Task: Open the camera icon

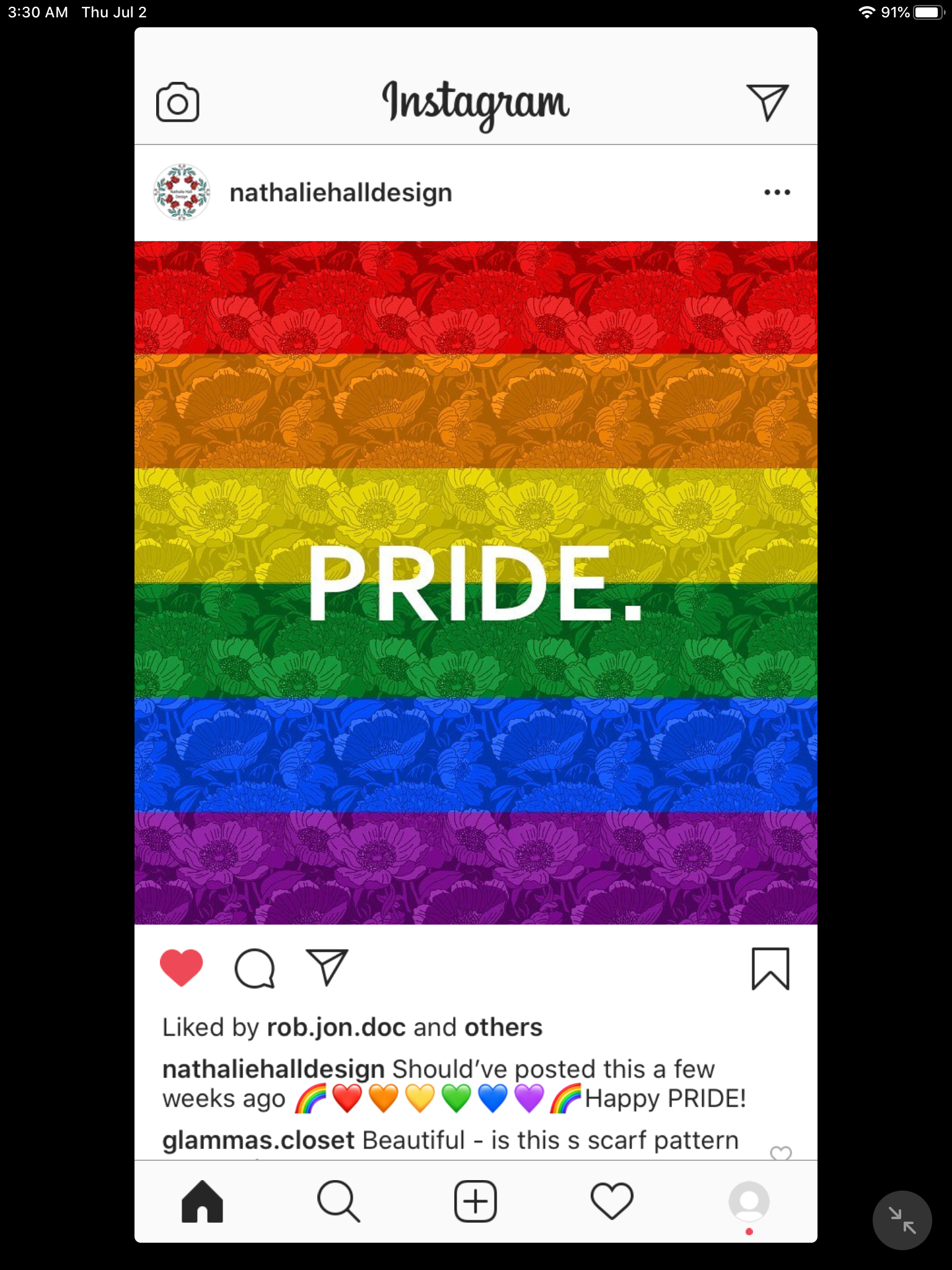Action: pyautogui.click(x=177, y=102)
